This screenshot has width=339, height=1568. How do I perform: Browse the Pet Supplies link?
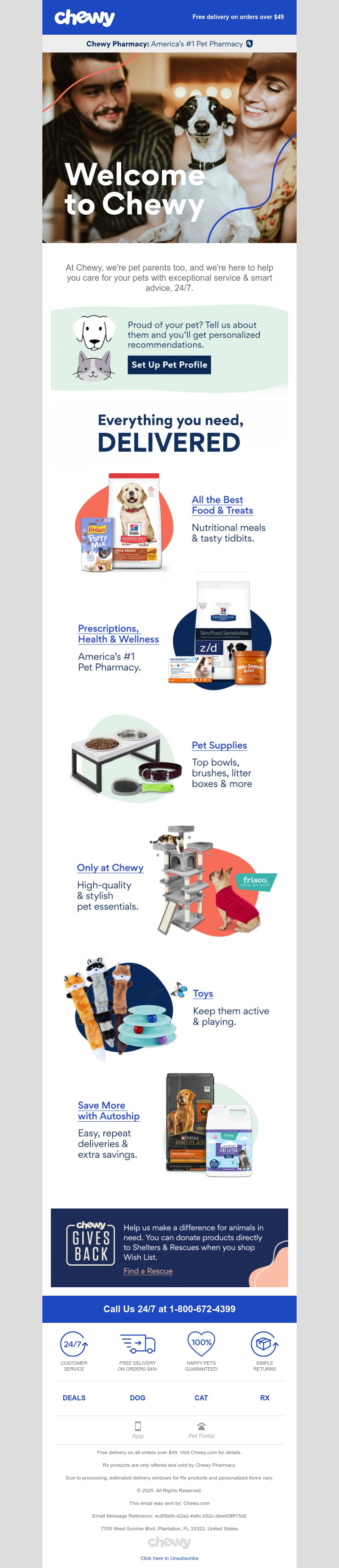[x=219, y=745]
